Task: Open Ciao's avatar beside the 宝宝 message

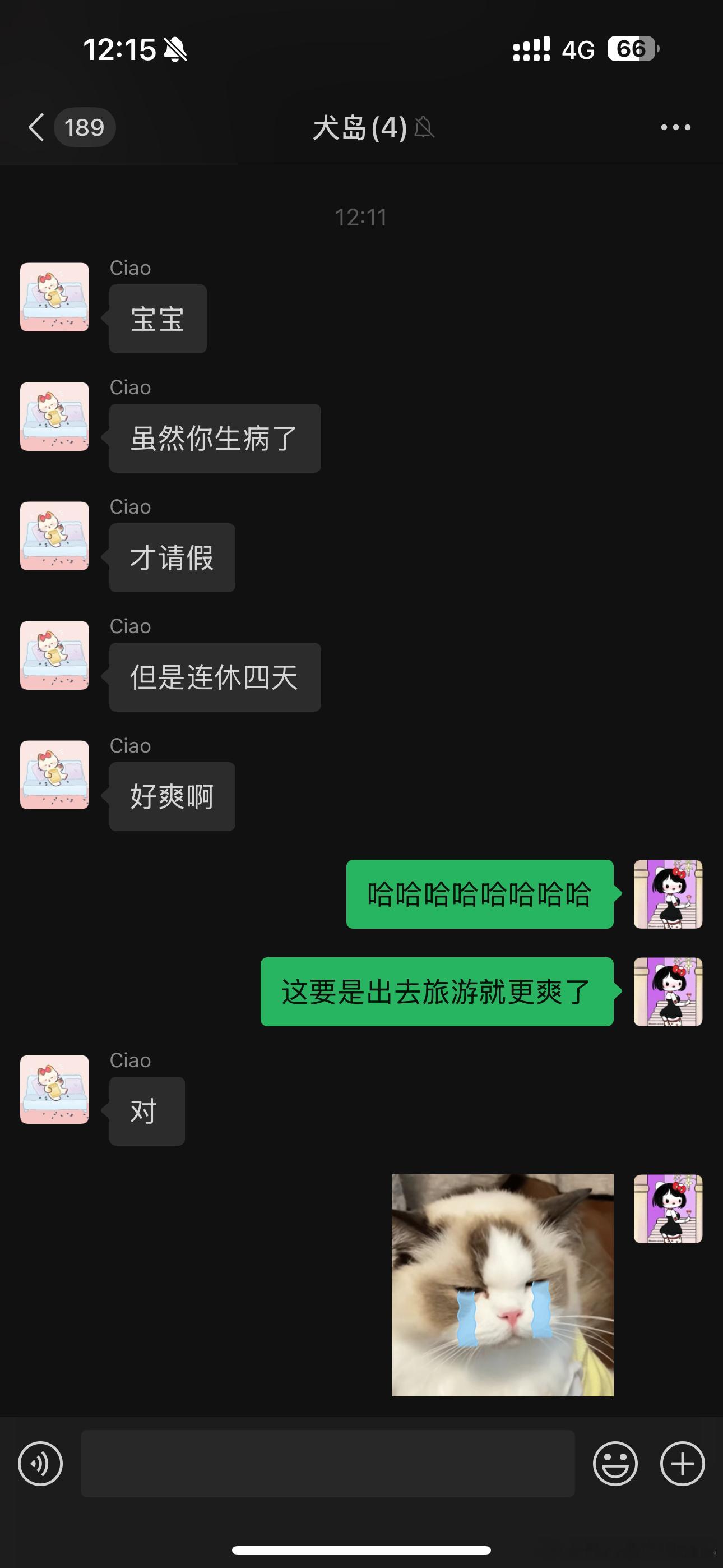Action: point(55,297)
